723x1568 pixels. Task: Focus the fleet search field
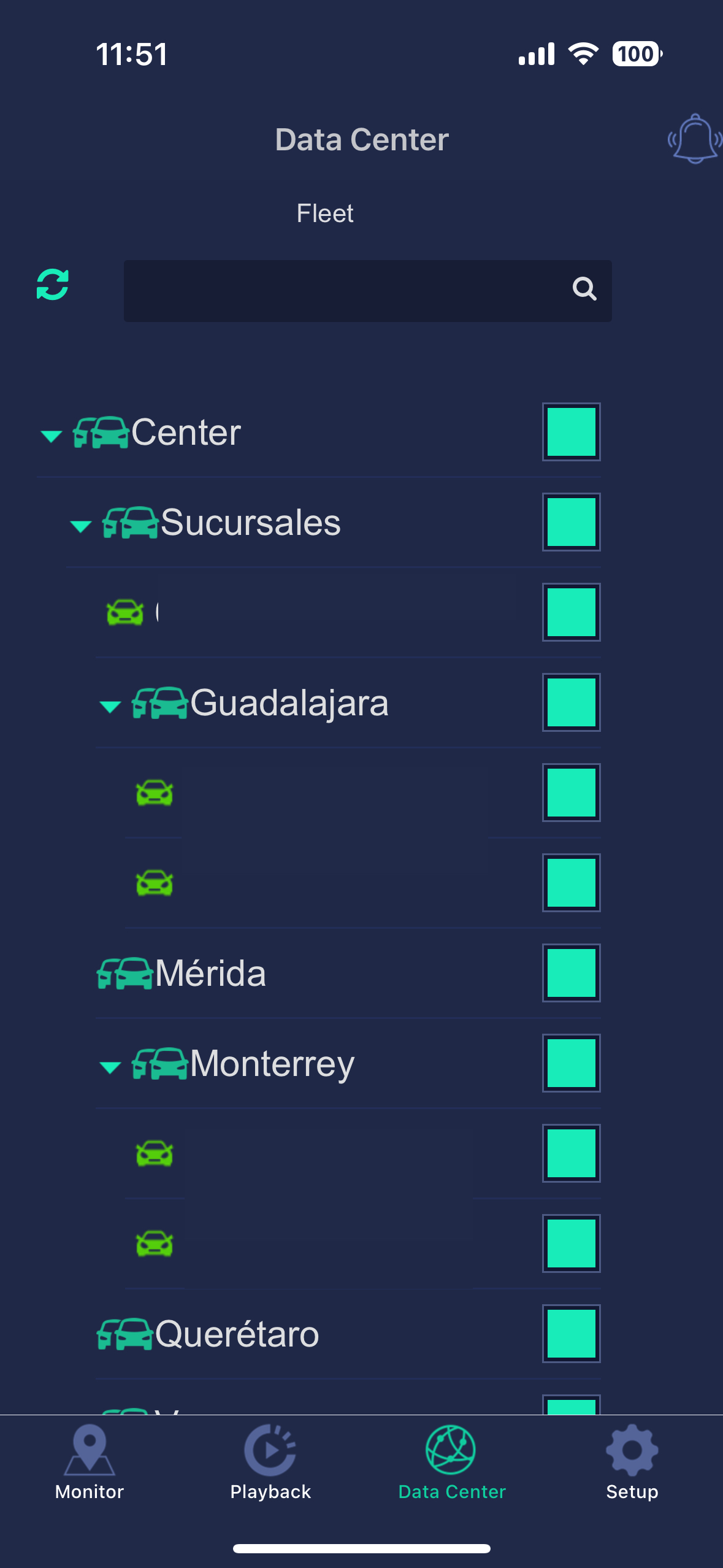click(x=343, y=291)
